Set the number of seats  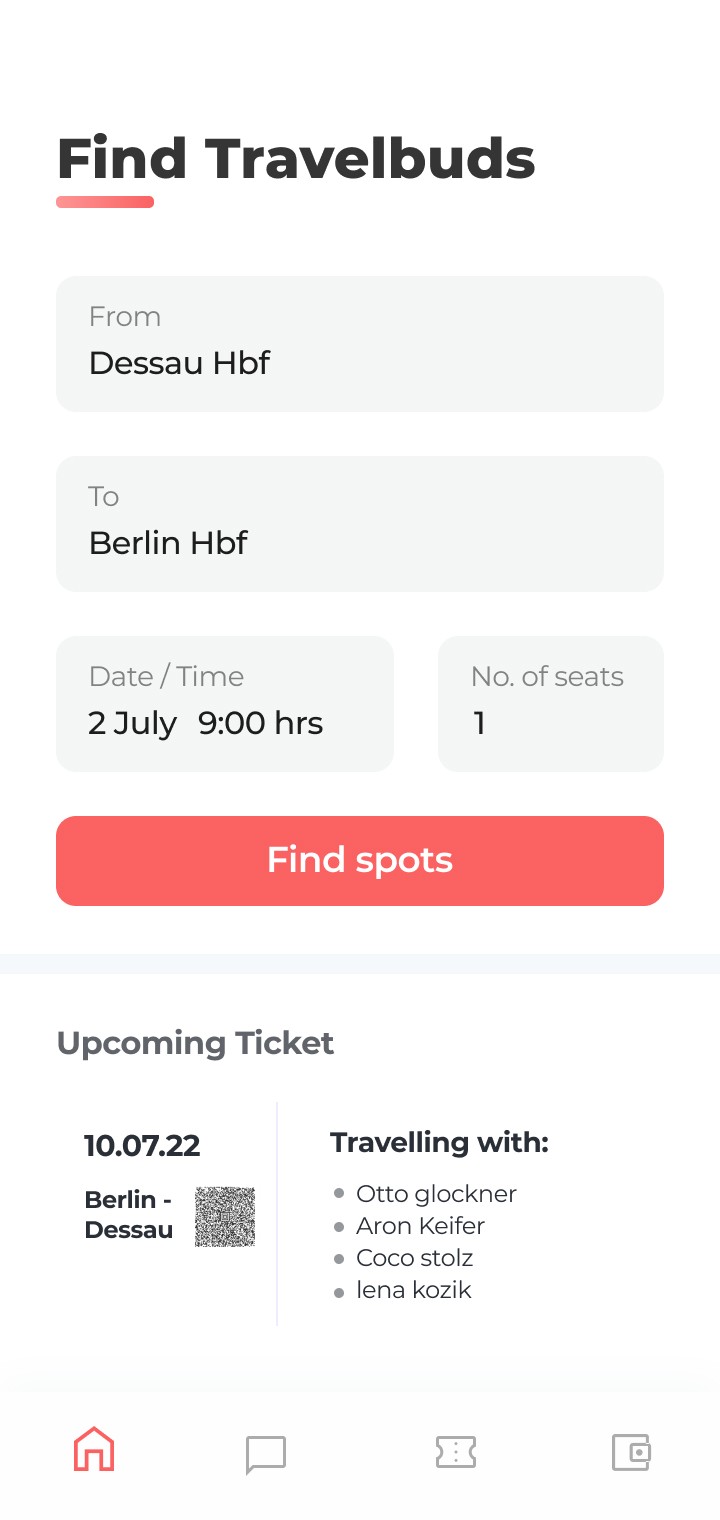551,704
